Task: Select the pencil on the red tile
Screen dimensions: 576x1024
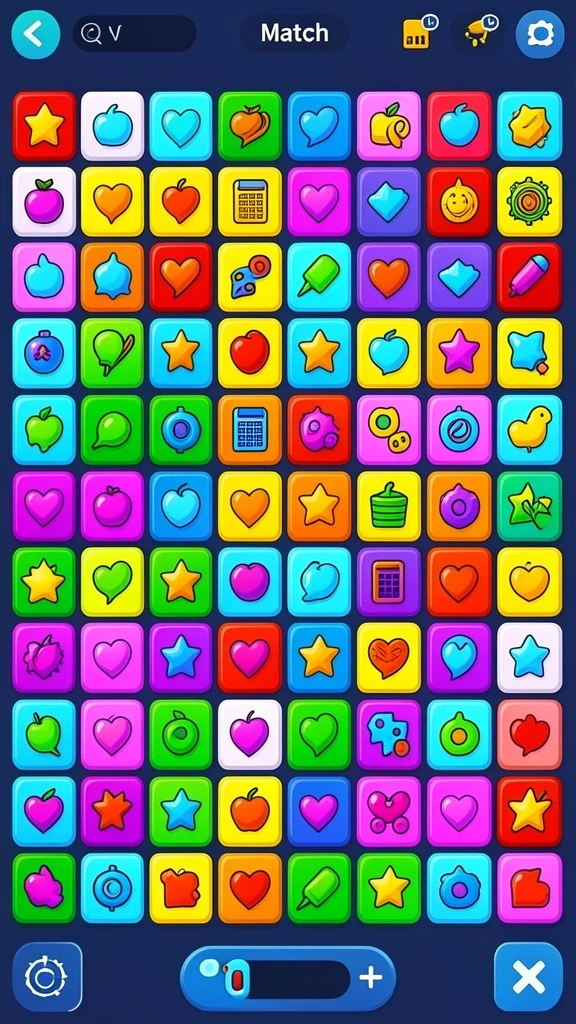Action: (x=529, y=277)
